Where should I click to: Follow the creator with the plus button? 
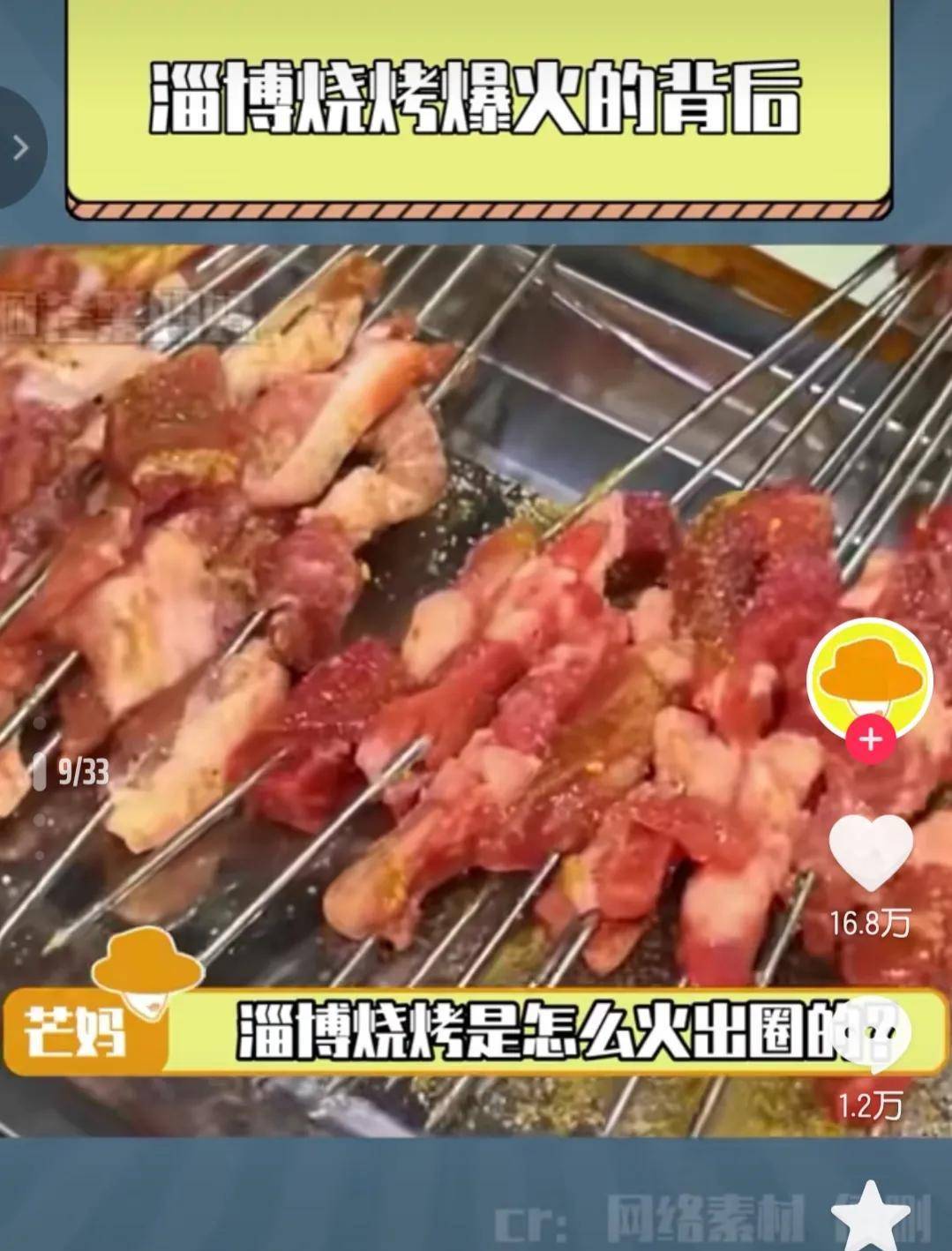coord(870,739)
